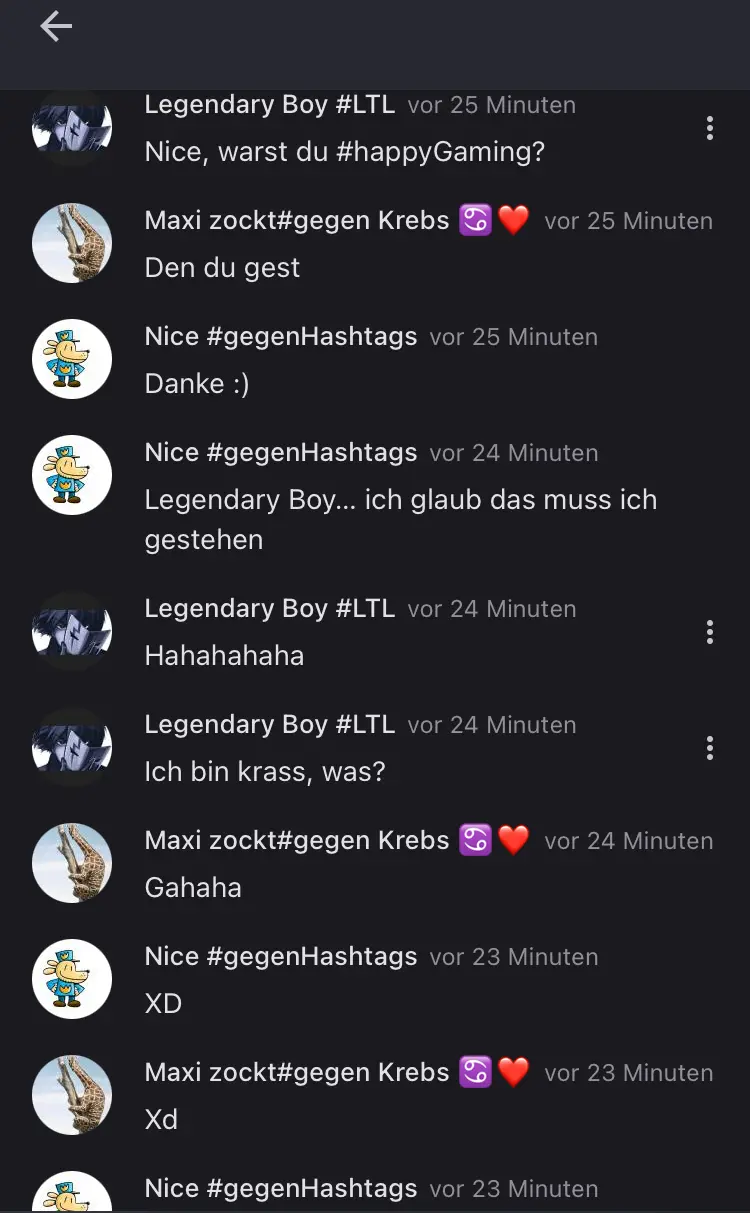View the profile picture next to "Danke :)"
Screen dimensions: 750x1213
click(x=72, y=359)
